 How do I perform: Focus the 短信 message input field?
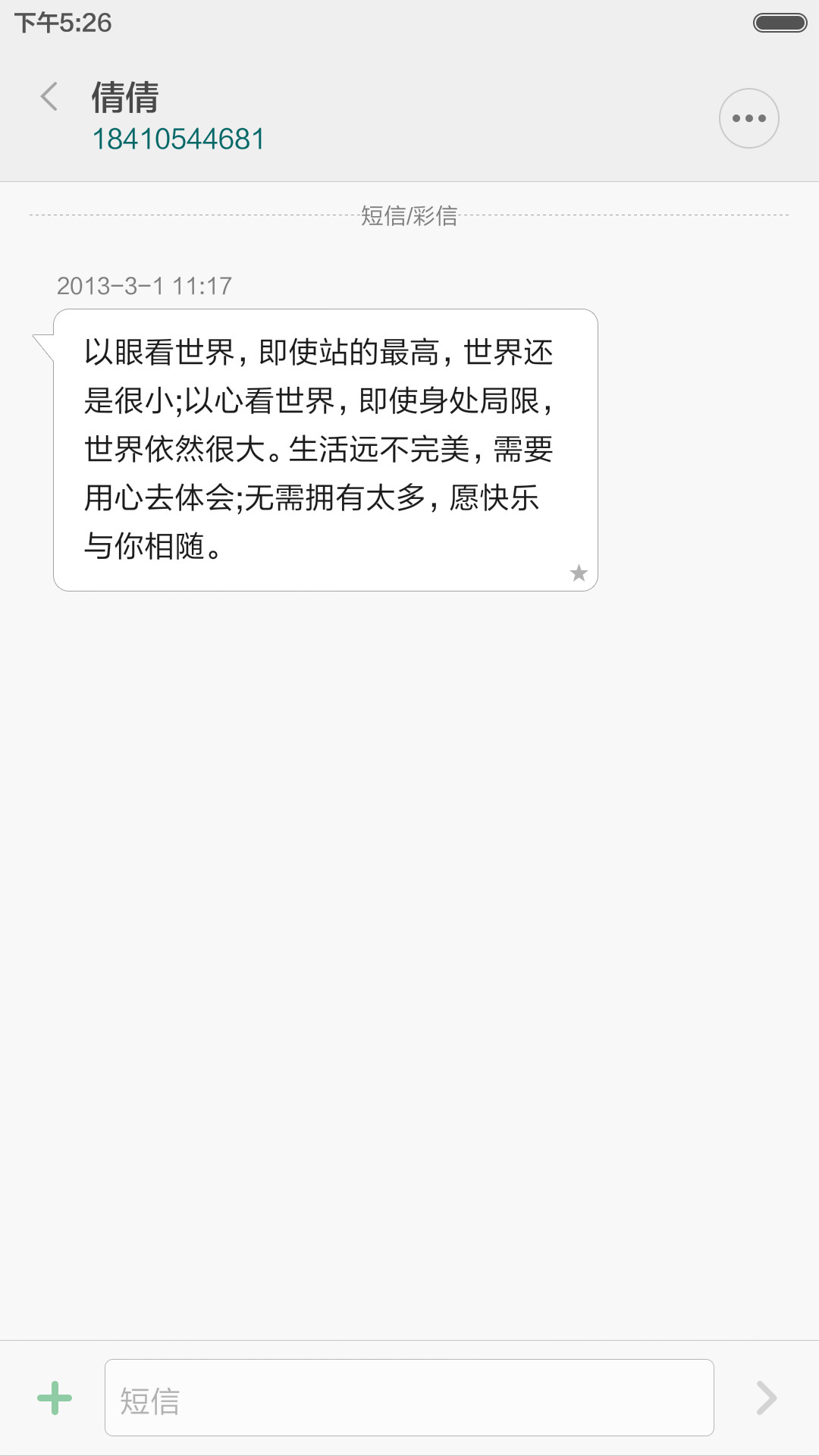(x=409, y=1398)
